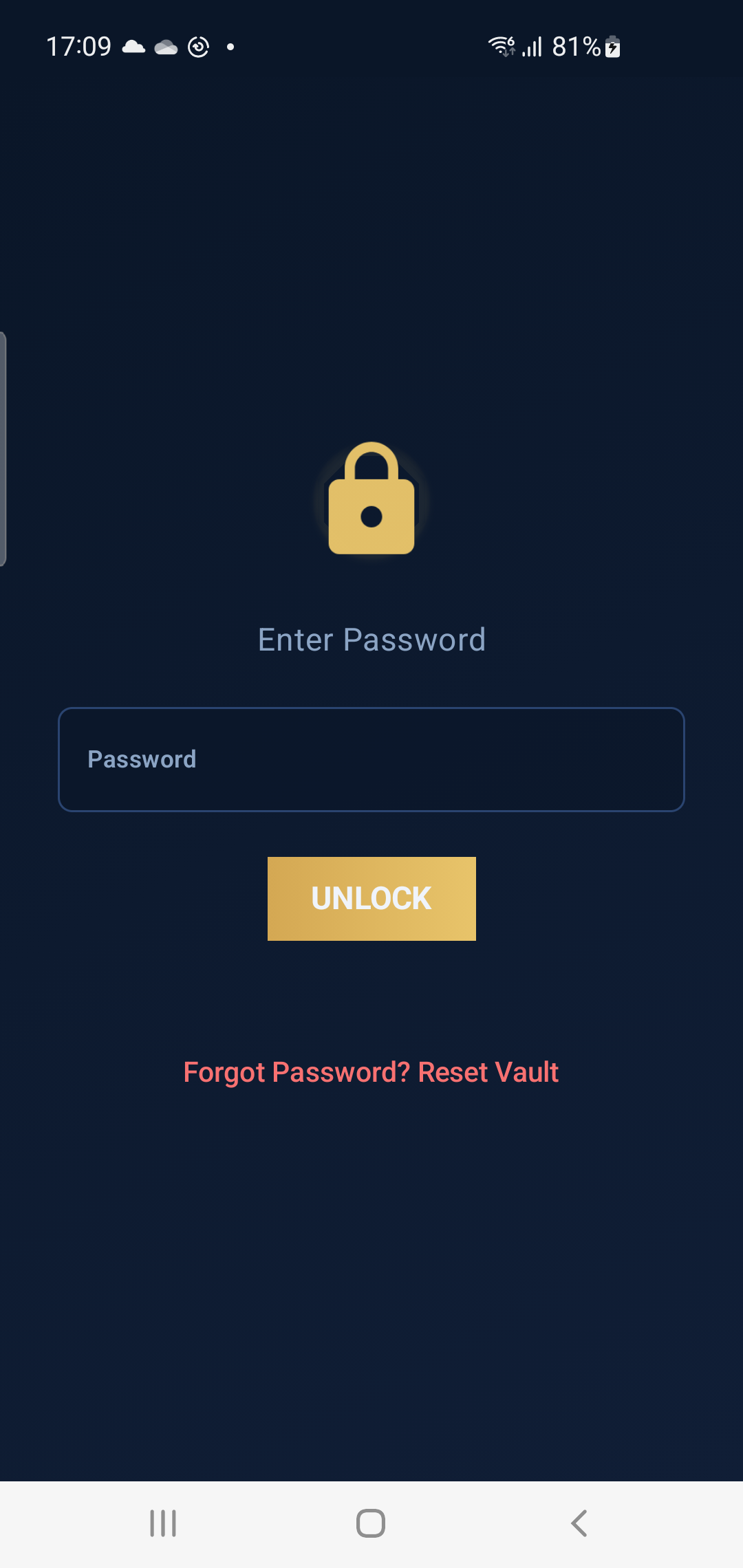
Task: Focus the Password input field
Action: (x=371, y=759)
